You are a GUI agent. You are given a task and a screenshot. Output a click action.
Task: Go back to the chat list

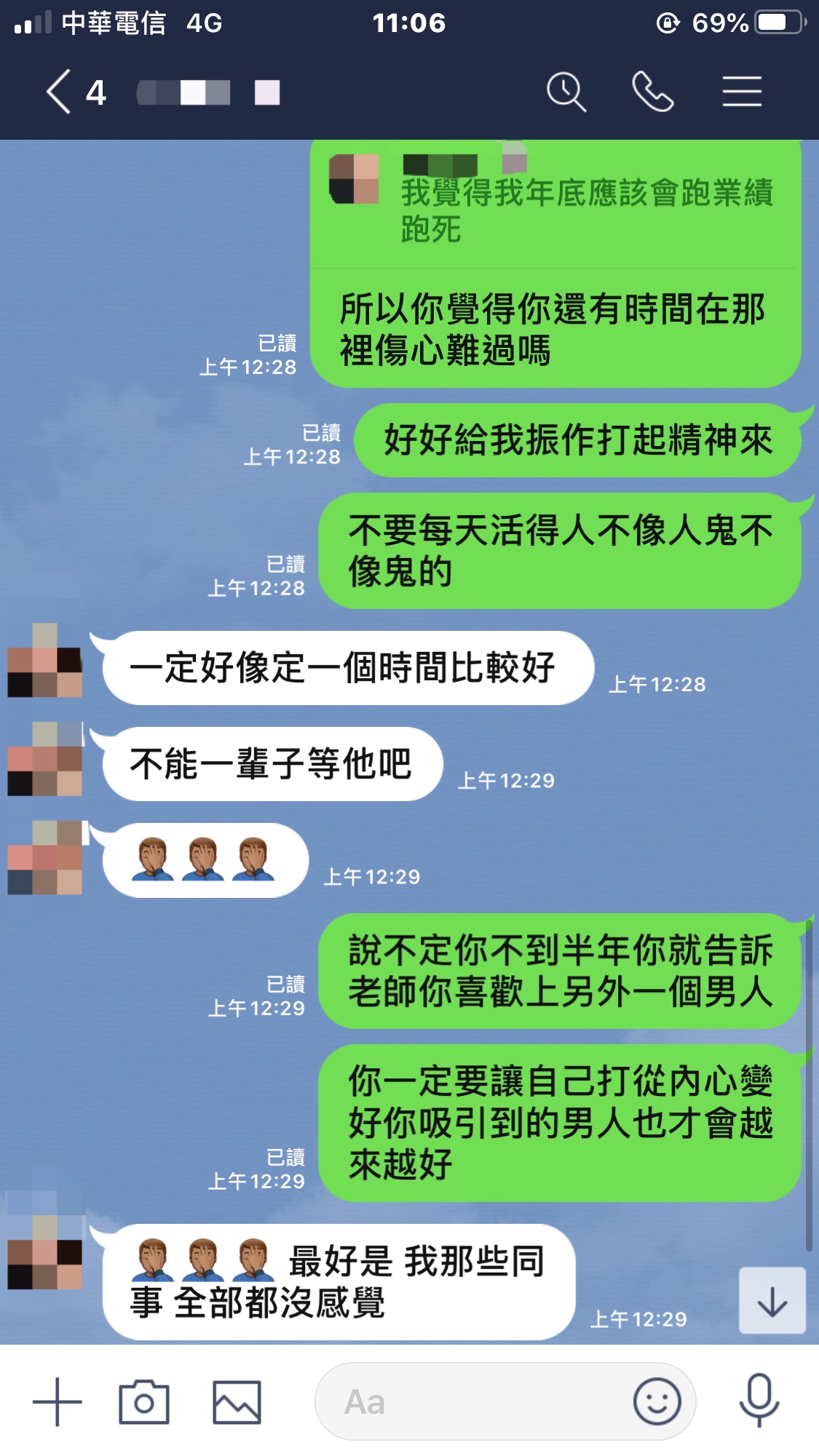click(x=60, y=92)
